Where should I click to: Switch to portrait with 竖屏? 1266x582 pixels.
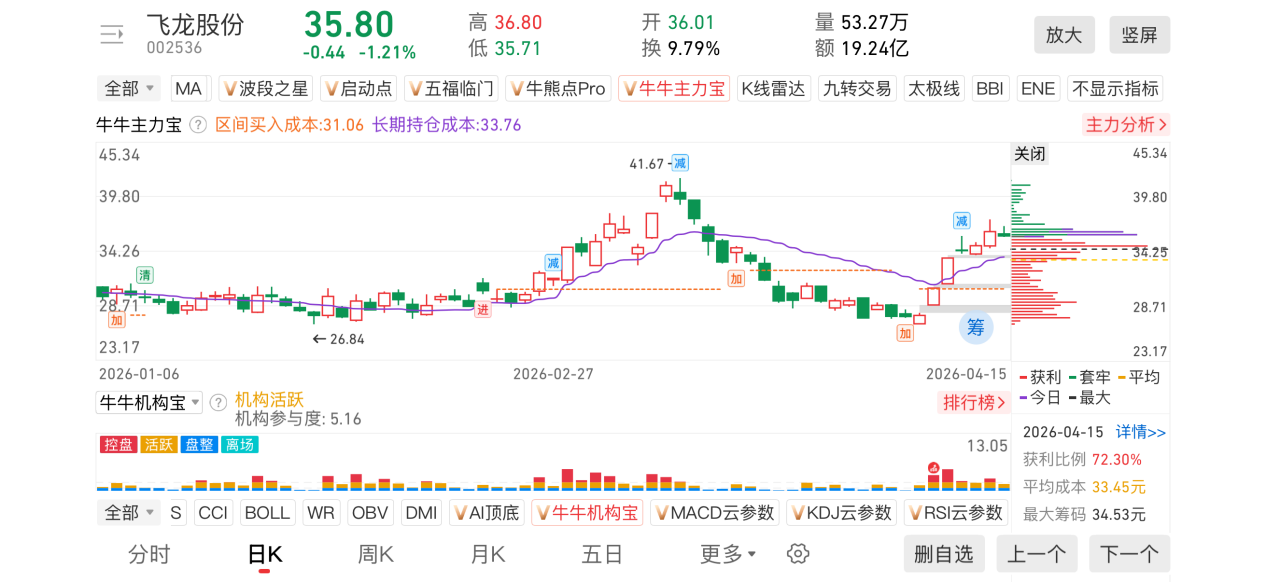(1139, 35)
